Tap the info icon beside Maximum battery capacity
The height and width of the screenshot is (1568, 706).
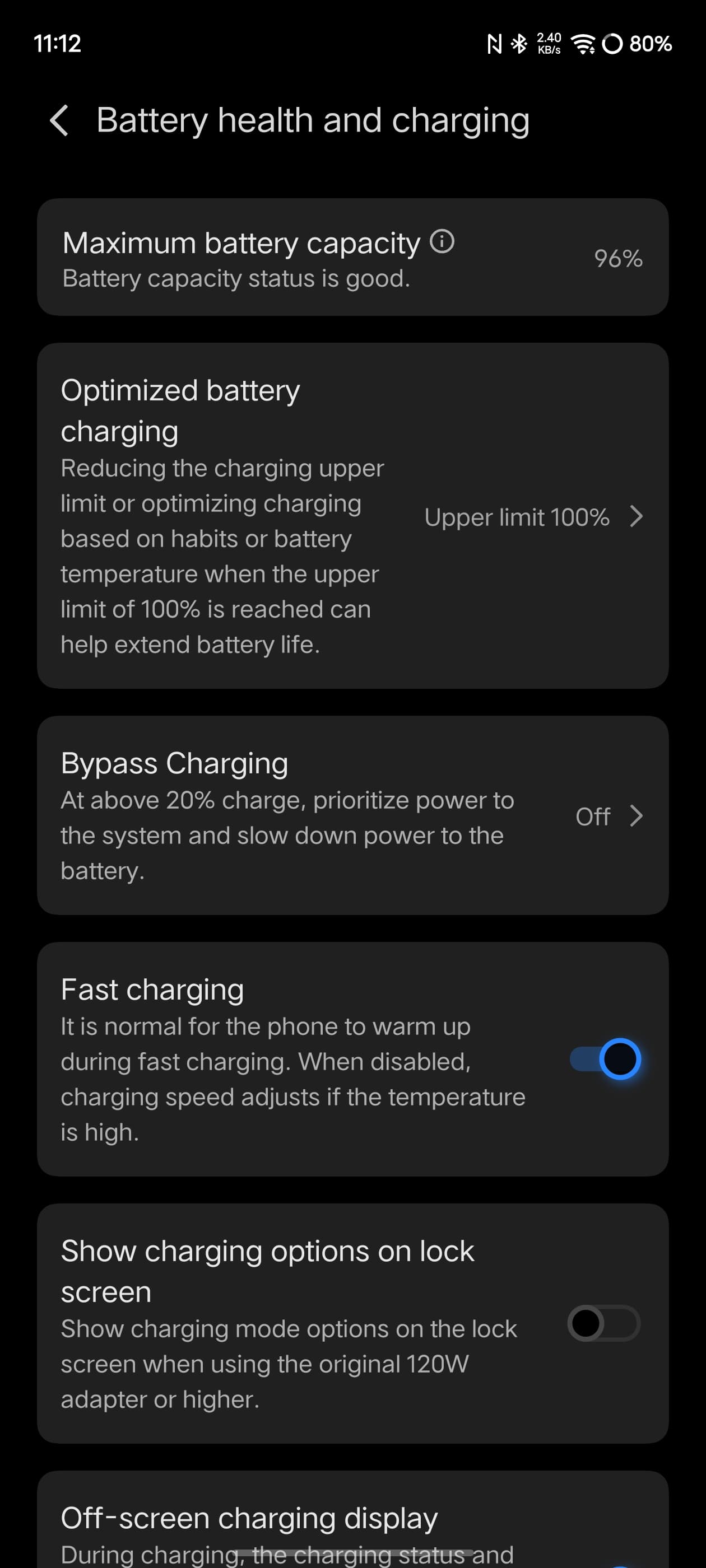[442, 241]
